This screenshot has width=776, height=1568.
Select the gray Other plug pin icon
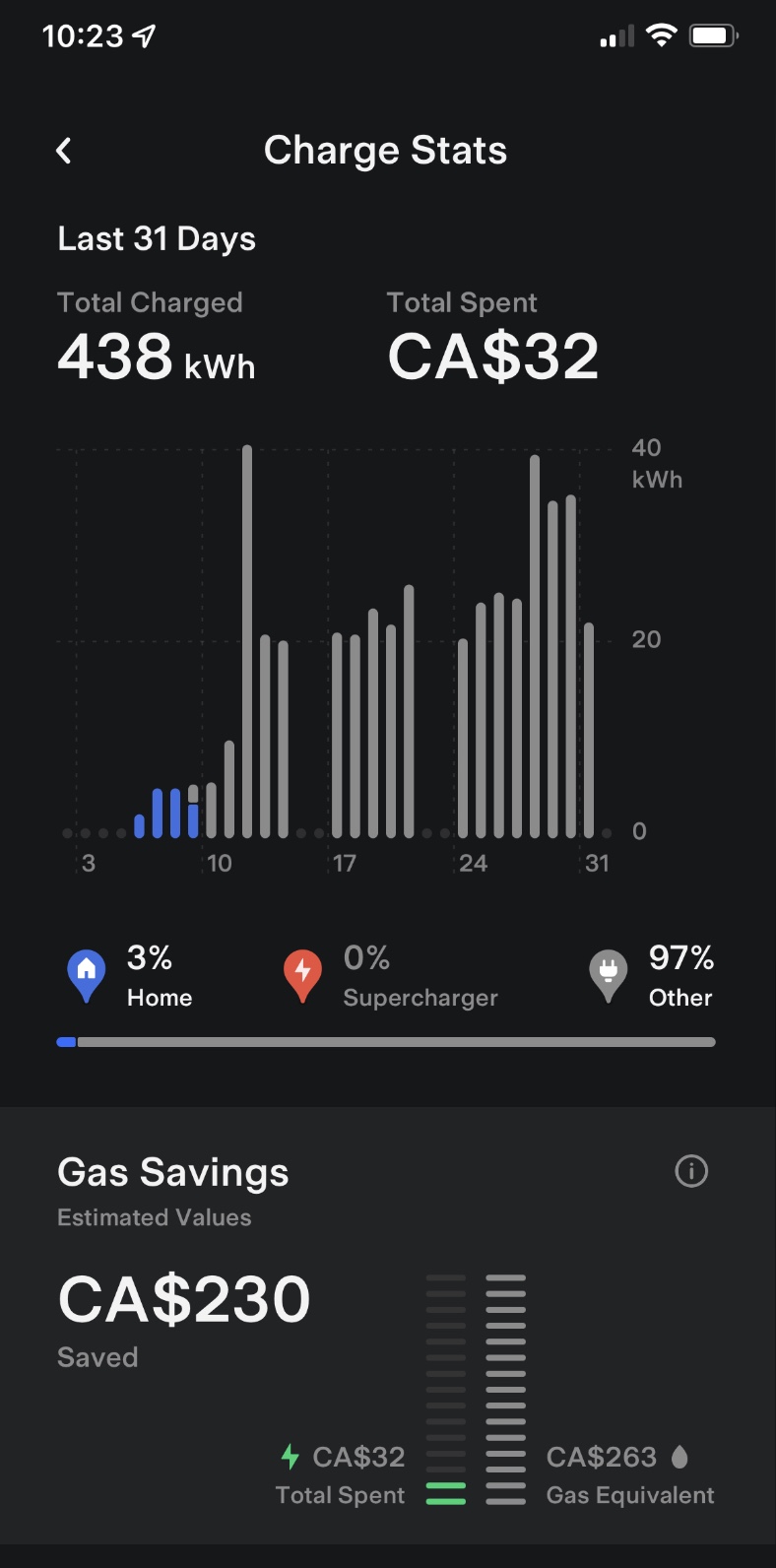[x=608, y=973]
